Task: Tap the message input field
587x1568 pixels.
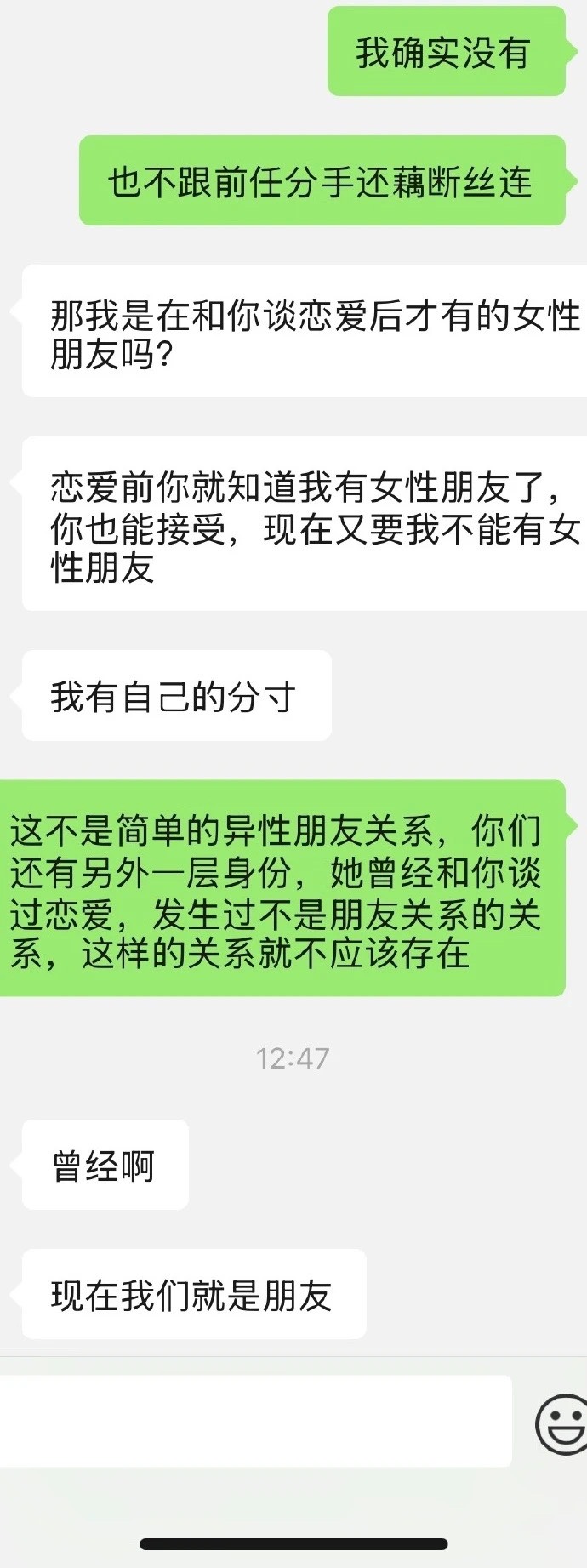Action: coord(255,1421)
